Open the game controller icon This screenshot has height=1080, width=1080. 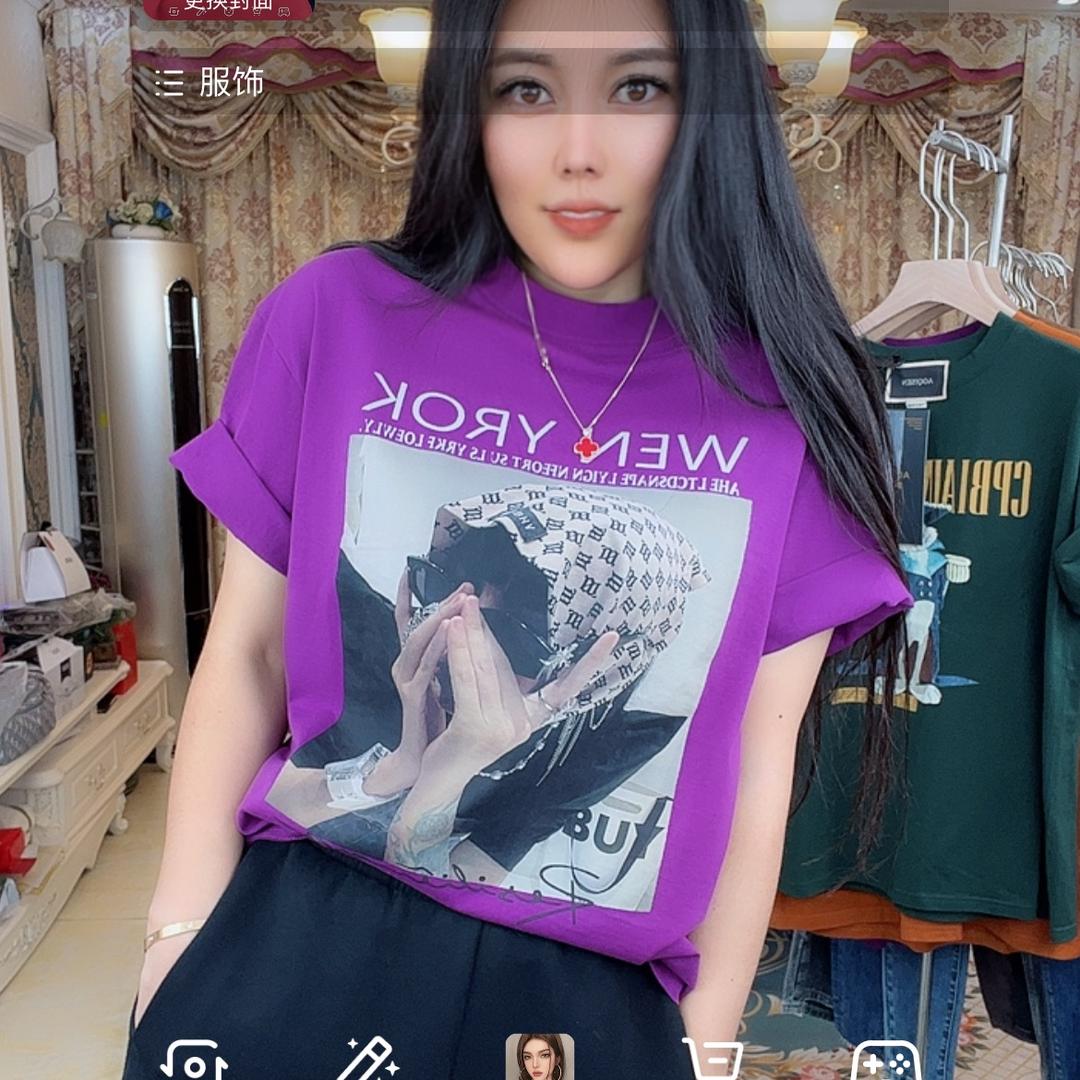(x=885, y=1062)
